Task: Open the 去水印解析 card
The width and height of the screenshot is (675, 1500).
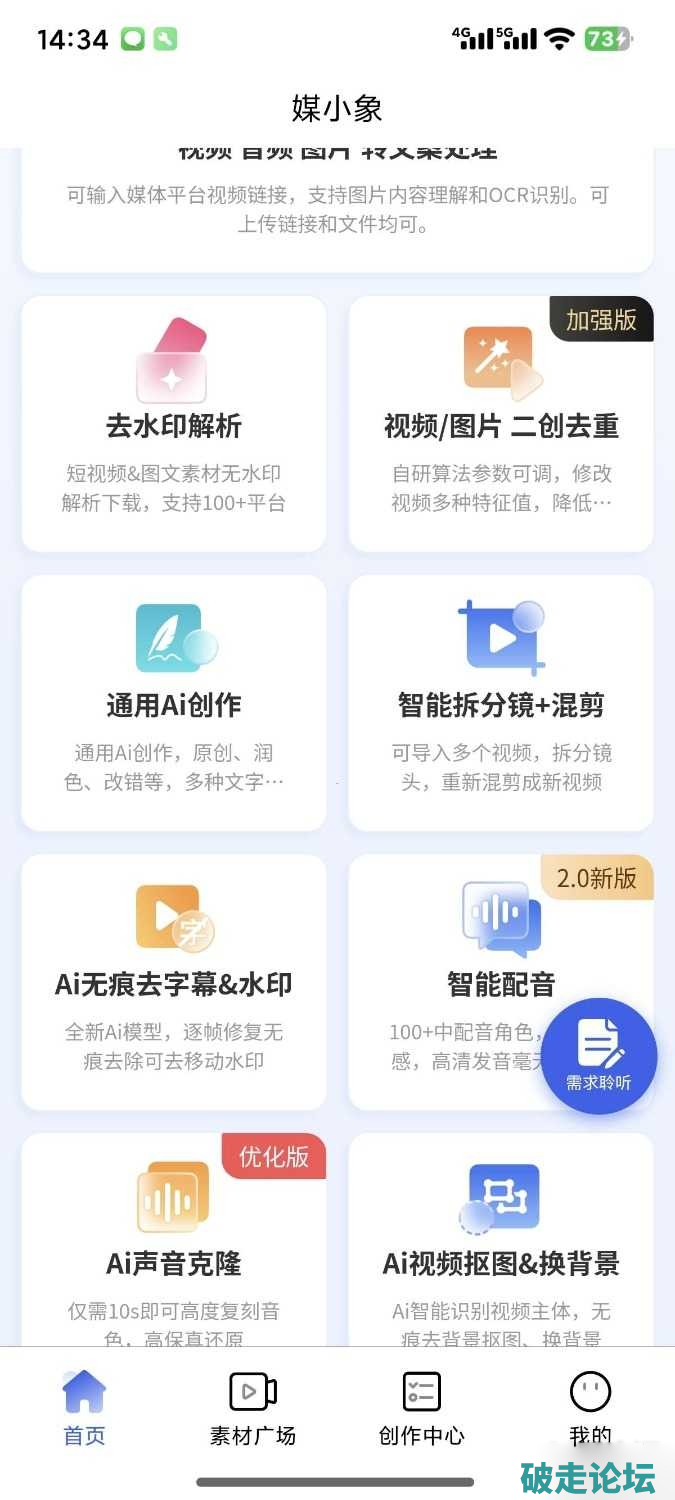Action: point(173,424)
